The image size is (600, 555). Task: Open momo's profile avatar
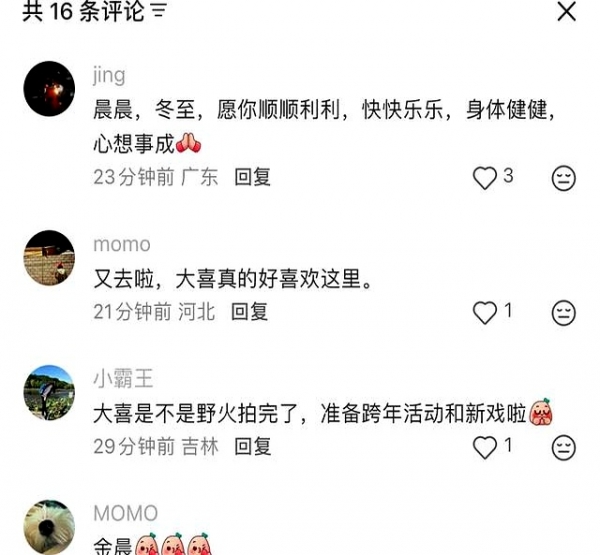[x=49, y=257]
